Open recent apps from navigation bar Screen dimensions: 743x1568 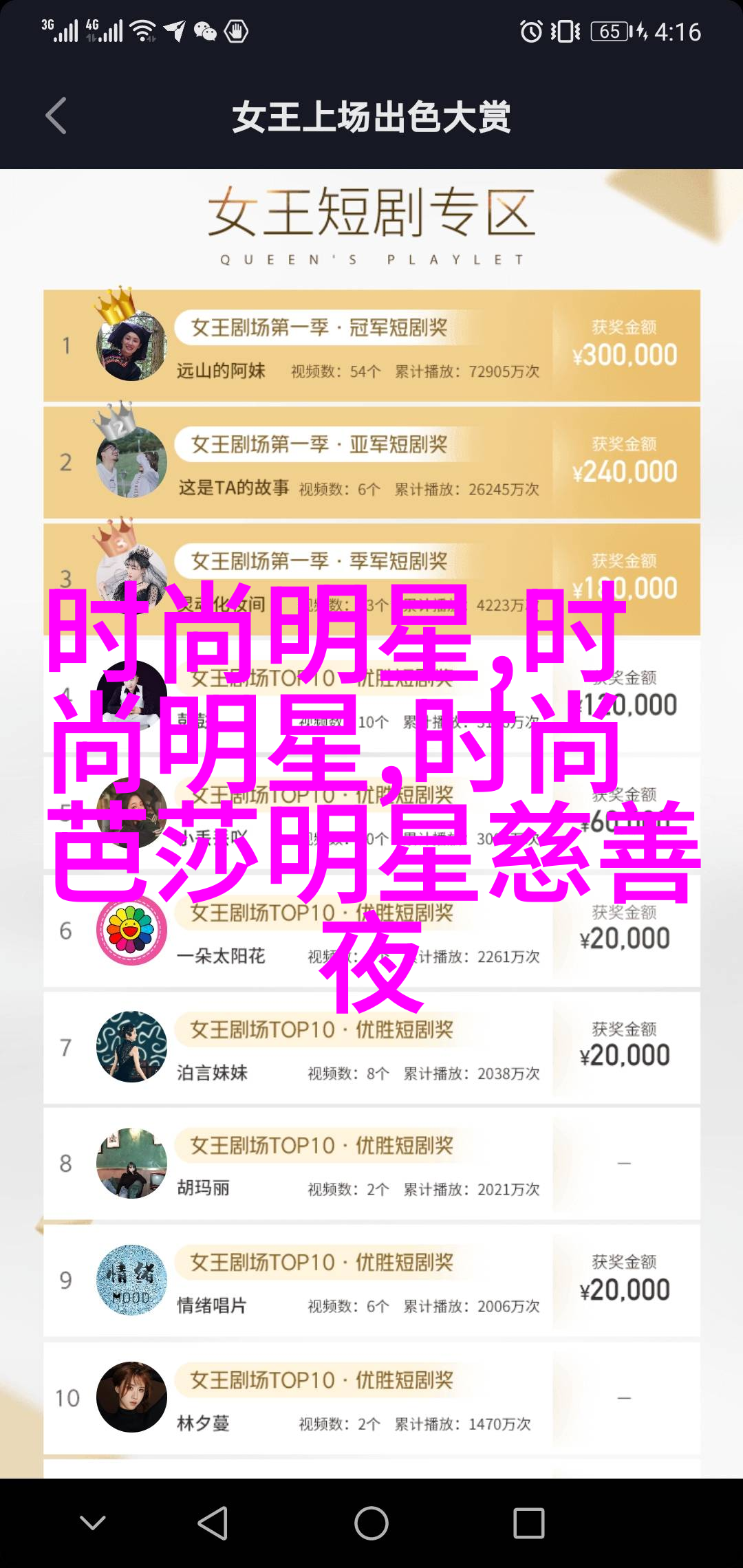pyautogui.click(x=528, y=1523)
